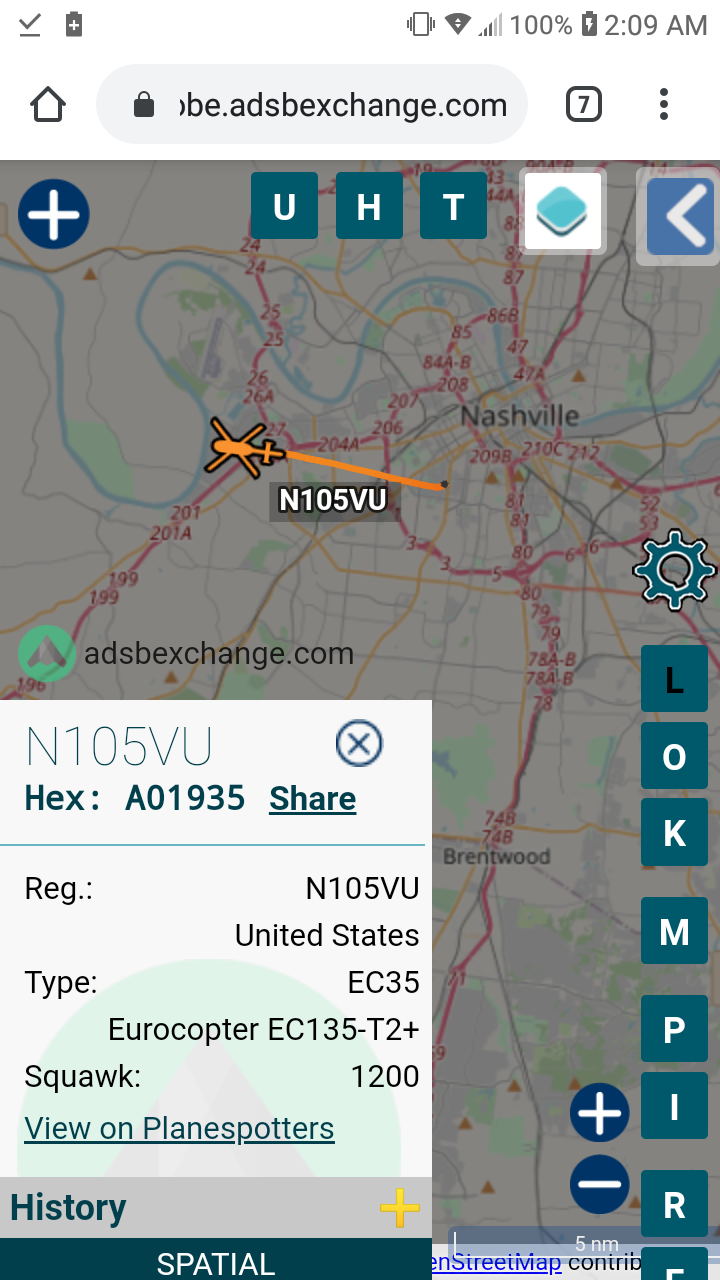This screenshot has width=720, height=1280.
Task: Tap the T button on the map
Action: tap(454, 206)
